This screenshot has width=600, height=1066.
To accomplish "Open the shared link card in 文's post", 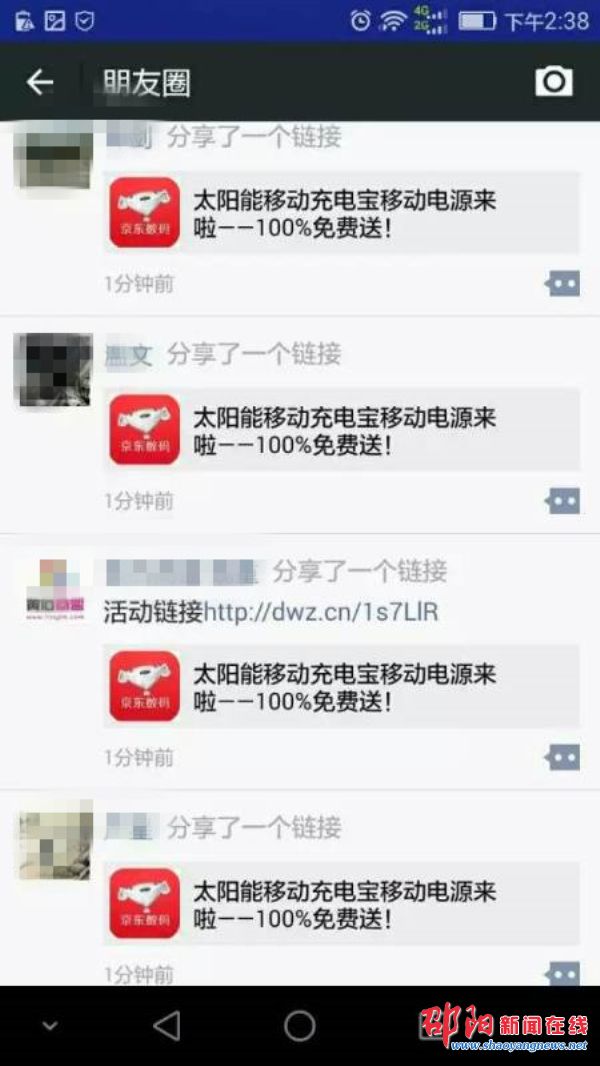I will click(x=342, y=430).
